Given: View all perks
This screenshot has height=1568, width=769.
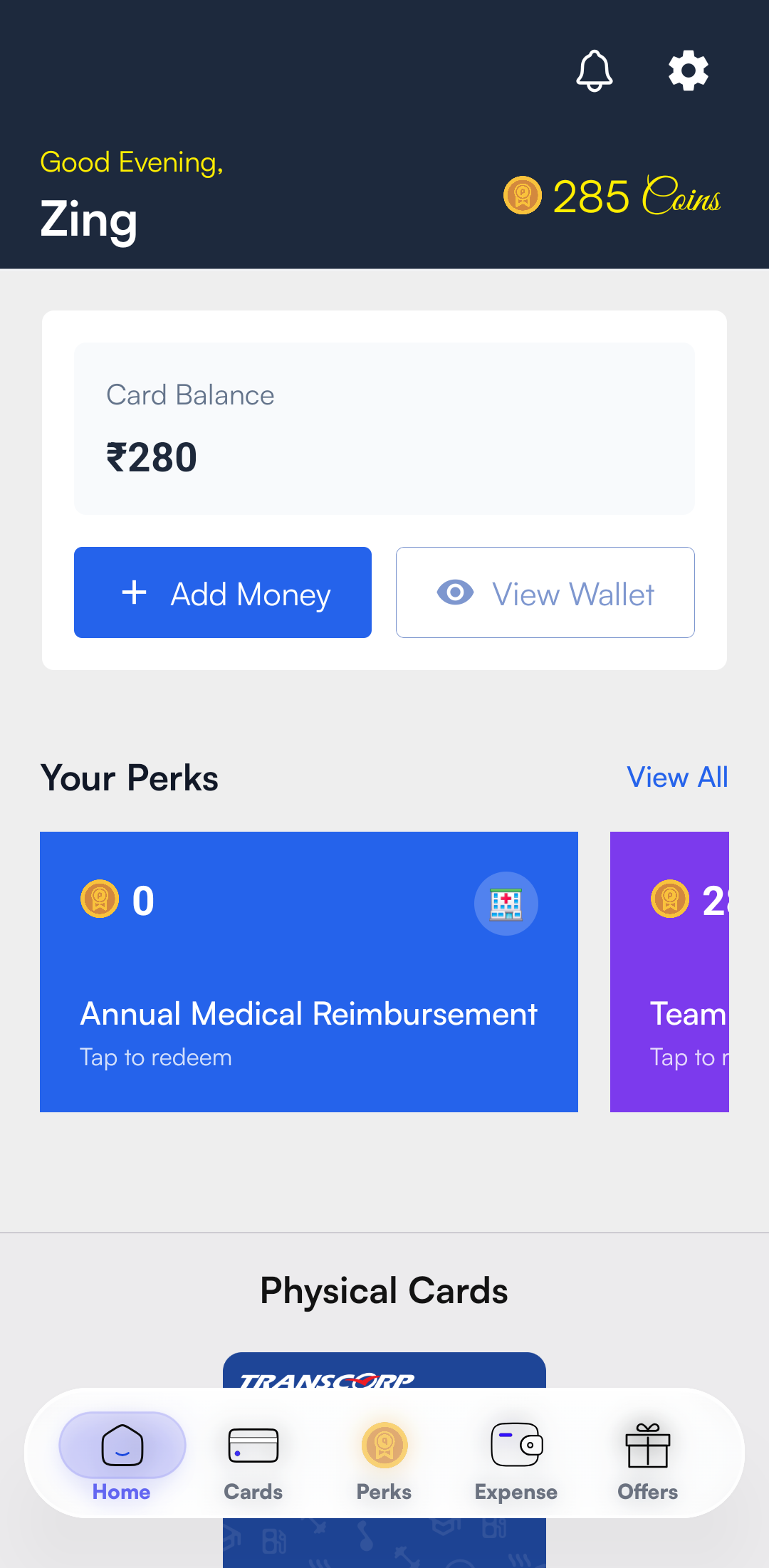Looking at the screenshot, I should (676, 778).
